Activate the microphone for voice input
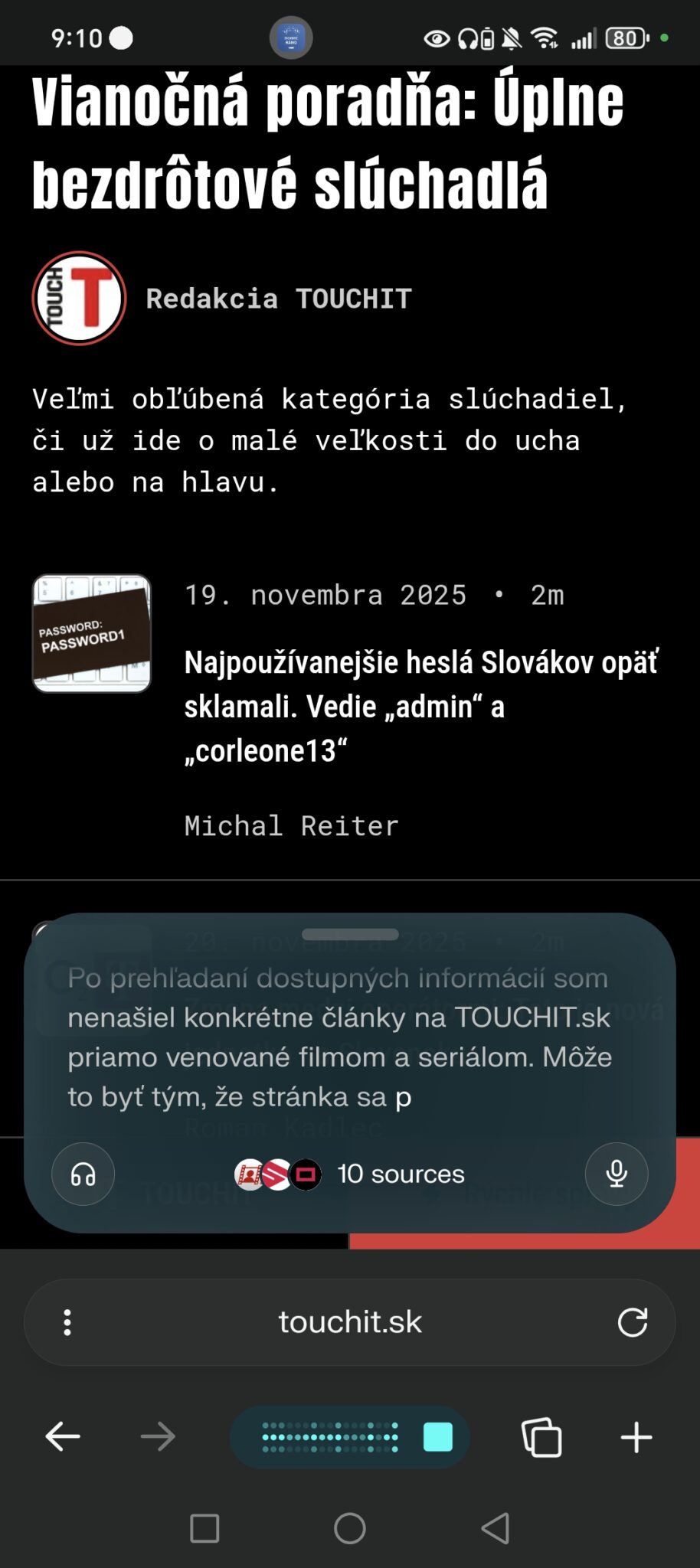This screenshot has width=700, height=1568. pyautogui.click(x=617, y=1174)
